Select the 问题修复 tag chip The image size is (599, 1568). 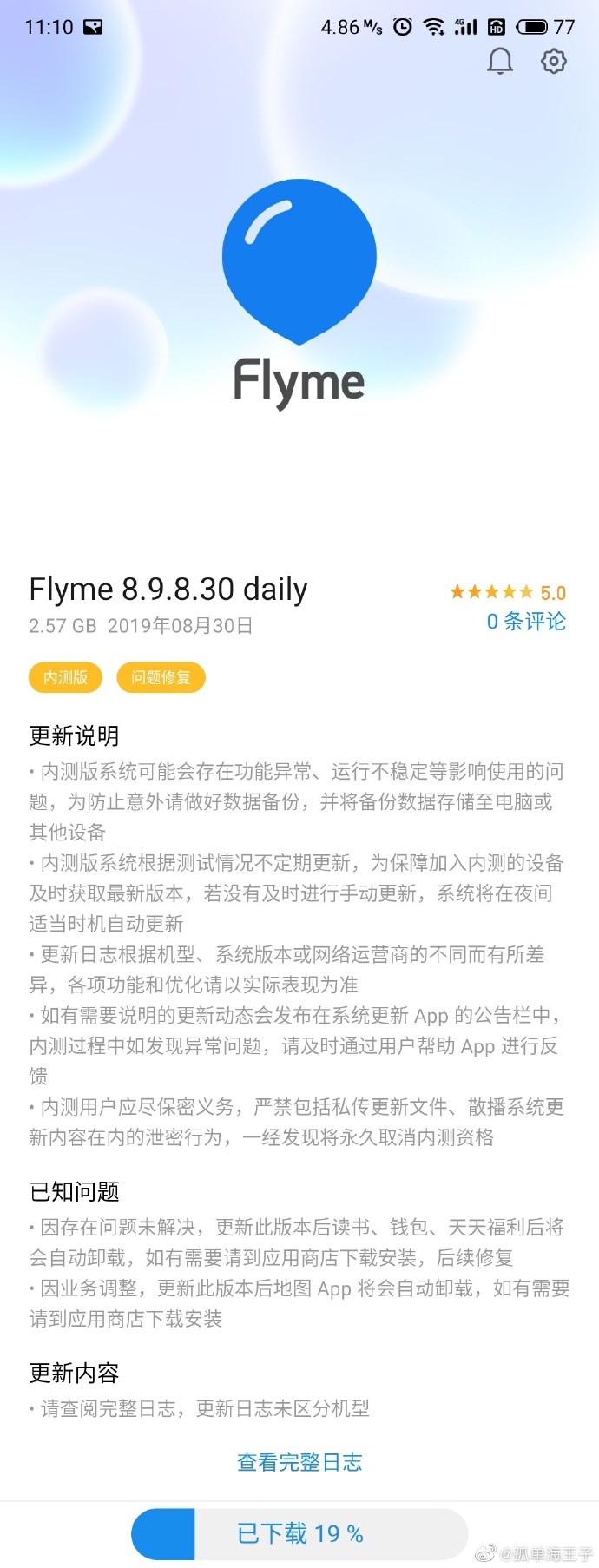click(x=161, y=677)
